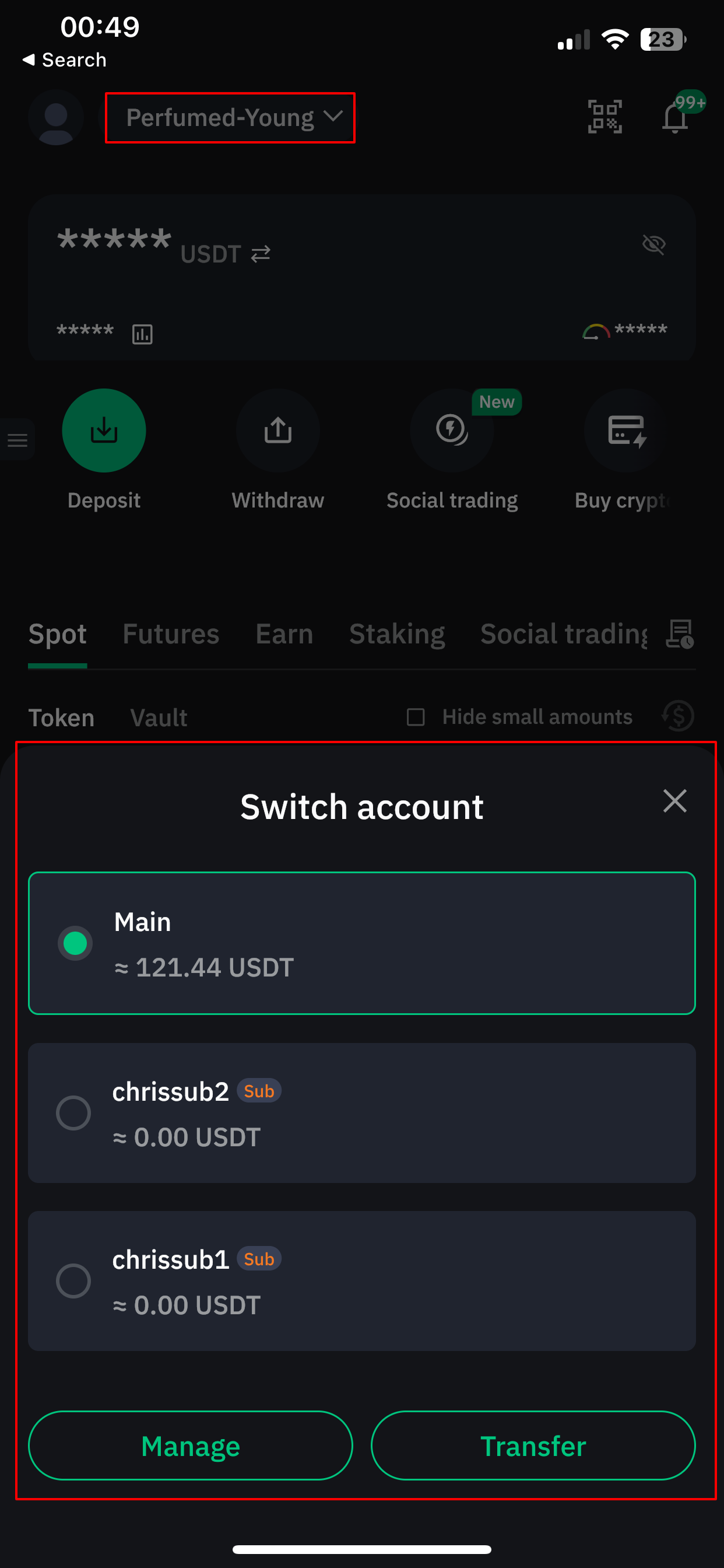Switch to chrissub2 sub account
The height and width of the screenshot is (1568, 724).
click(x=361, y=1112)
